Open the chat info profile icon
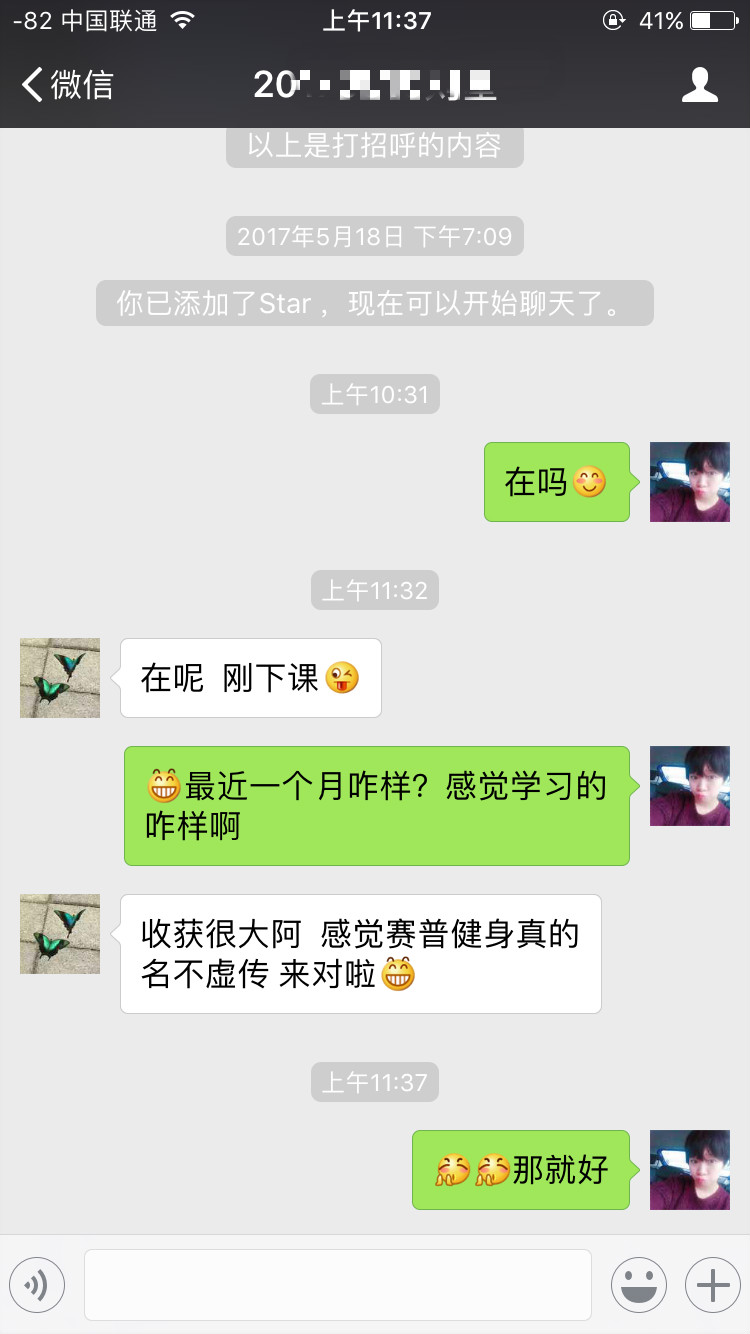The height and width of the screenshot is (1334, 750). [x=699, y=85]
